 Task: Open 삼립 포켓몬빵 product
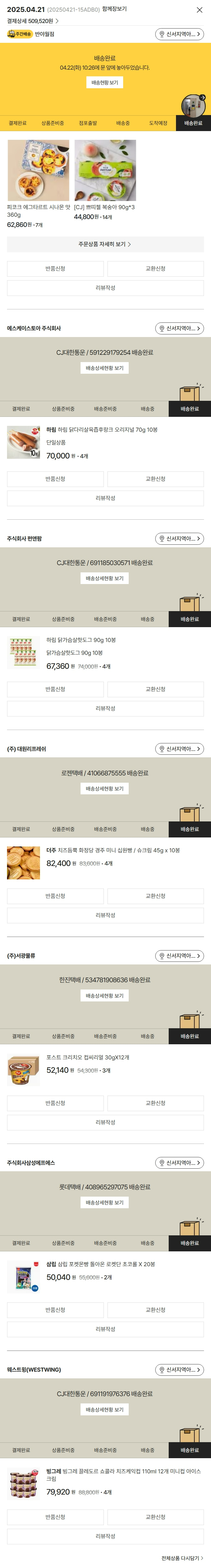point(101,1264)
